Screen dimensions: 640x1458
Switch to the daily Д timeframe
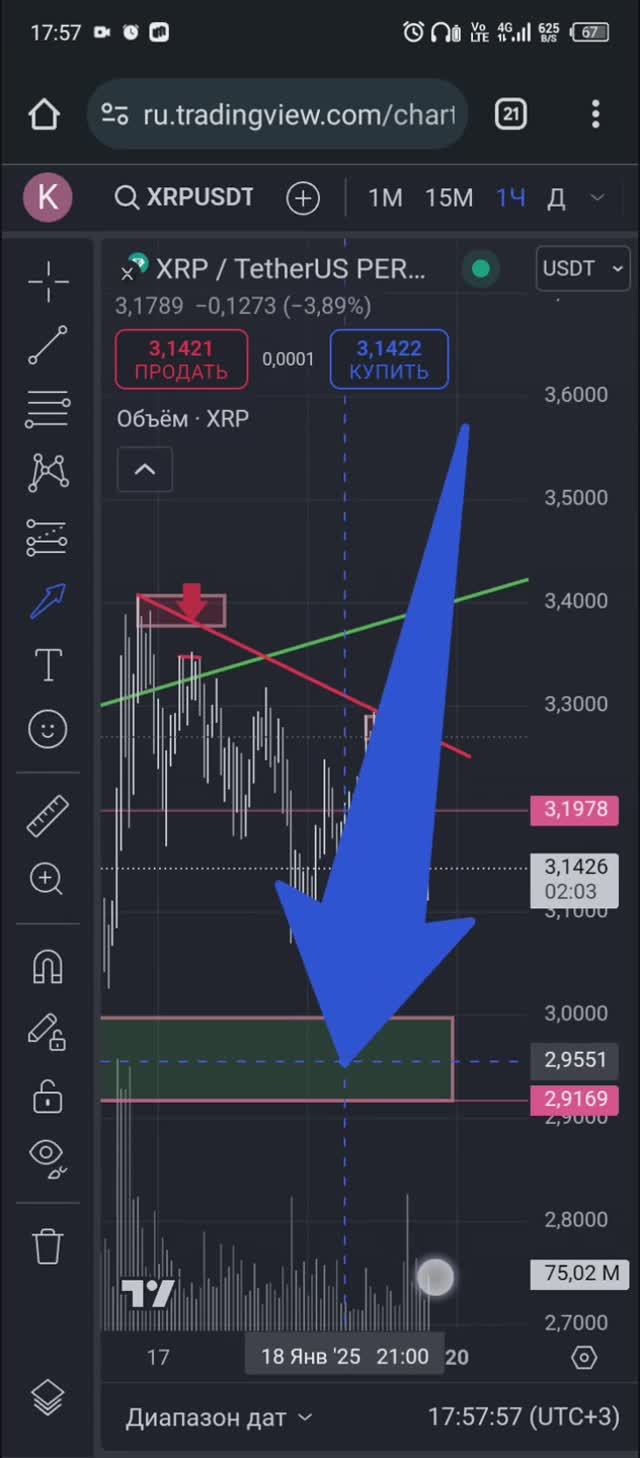click(x=556, y=198)
